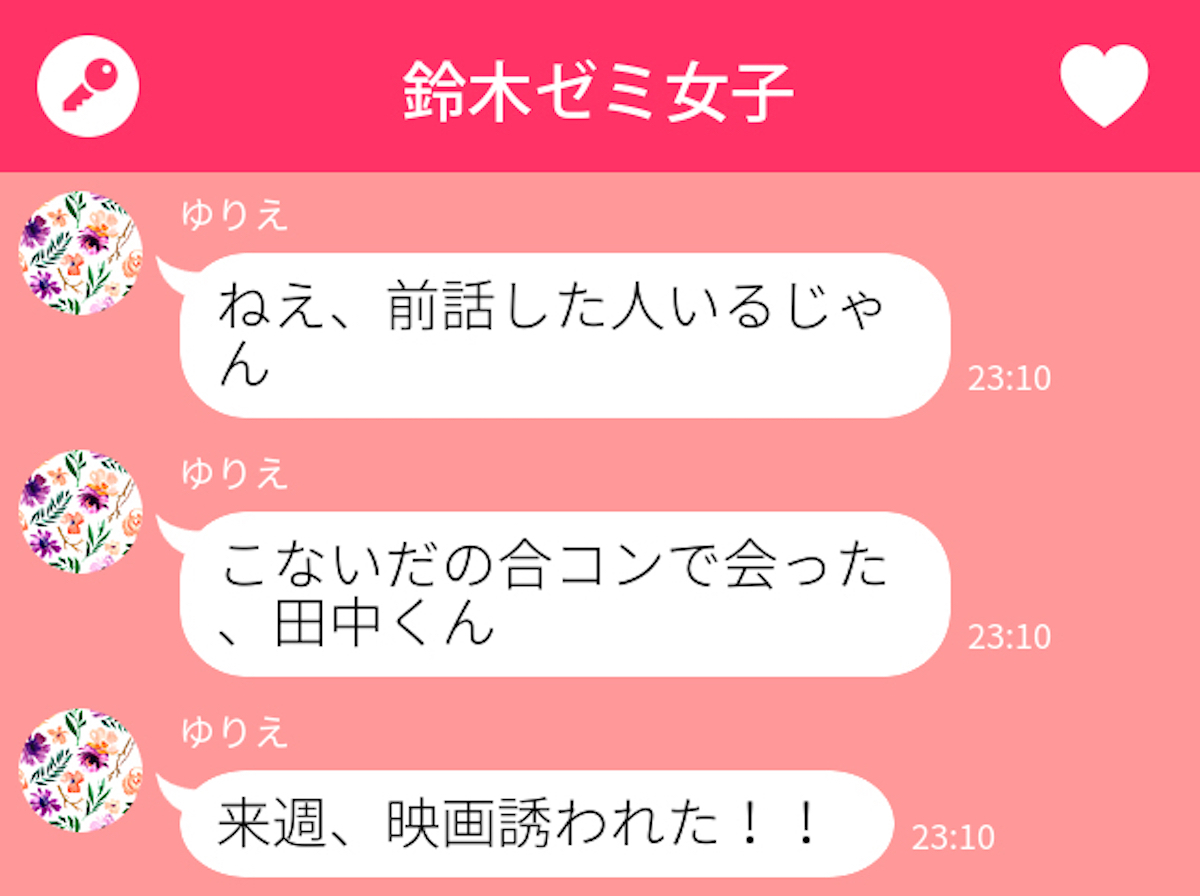The width and height of the screenshot is (1200, 896).
Task: Tap the heart icon in the header
Action: tap(1104, 86)
